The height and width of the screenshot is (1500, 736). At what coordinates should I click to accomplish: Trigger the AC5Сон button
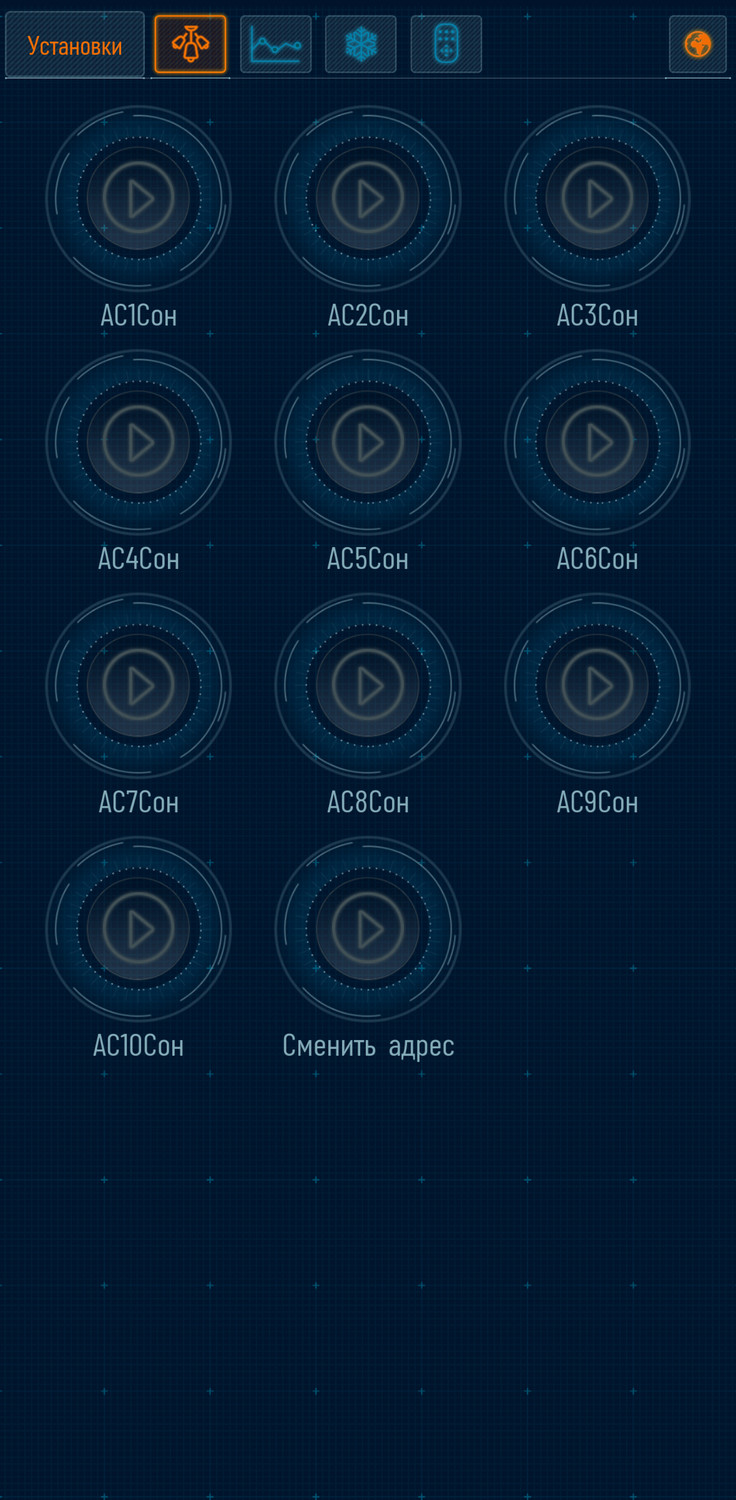368,442
